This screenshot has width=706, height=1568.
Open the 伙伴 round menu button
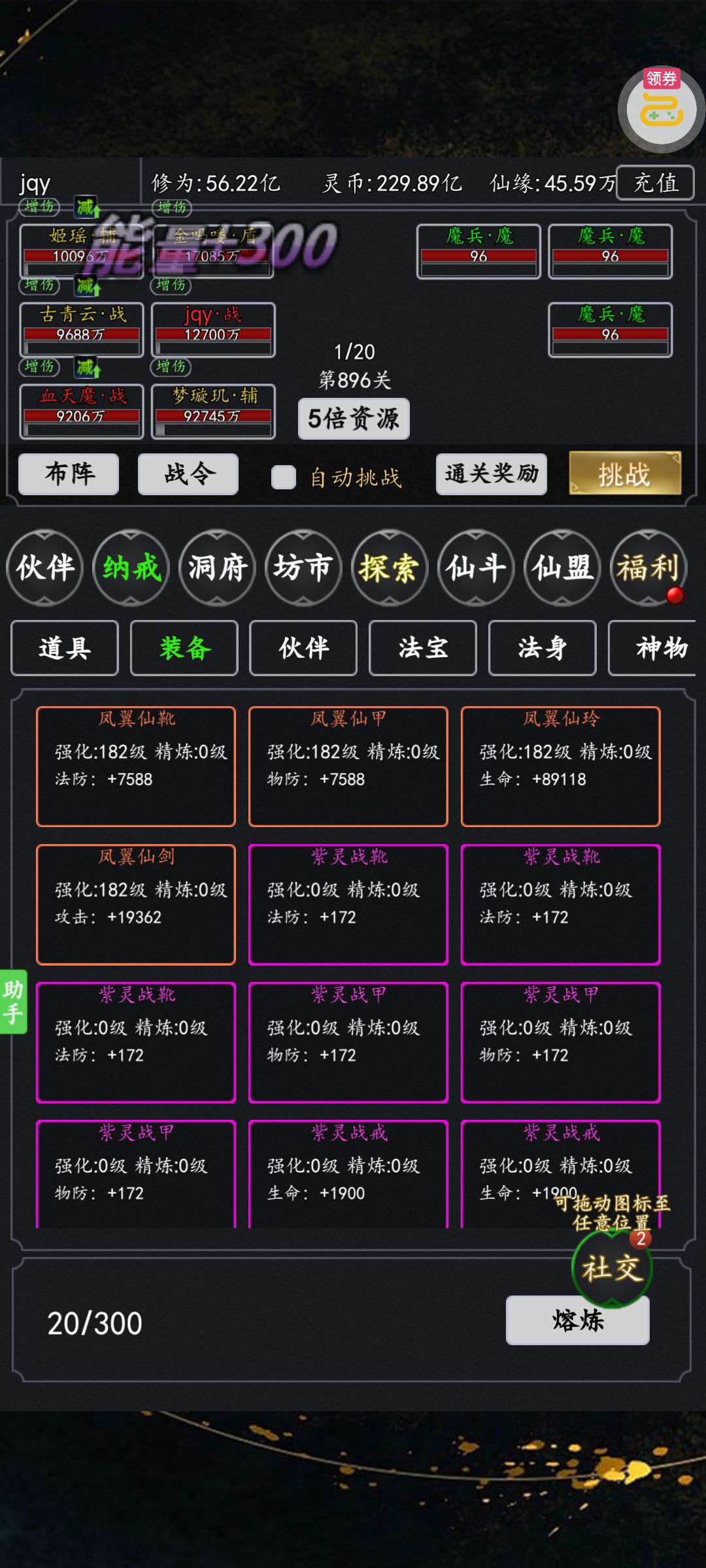pos(45,567)
